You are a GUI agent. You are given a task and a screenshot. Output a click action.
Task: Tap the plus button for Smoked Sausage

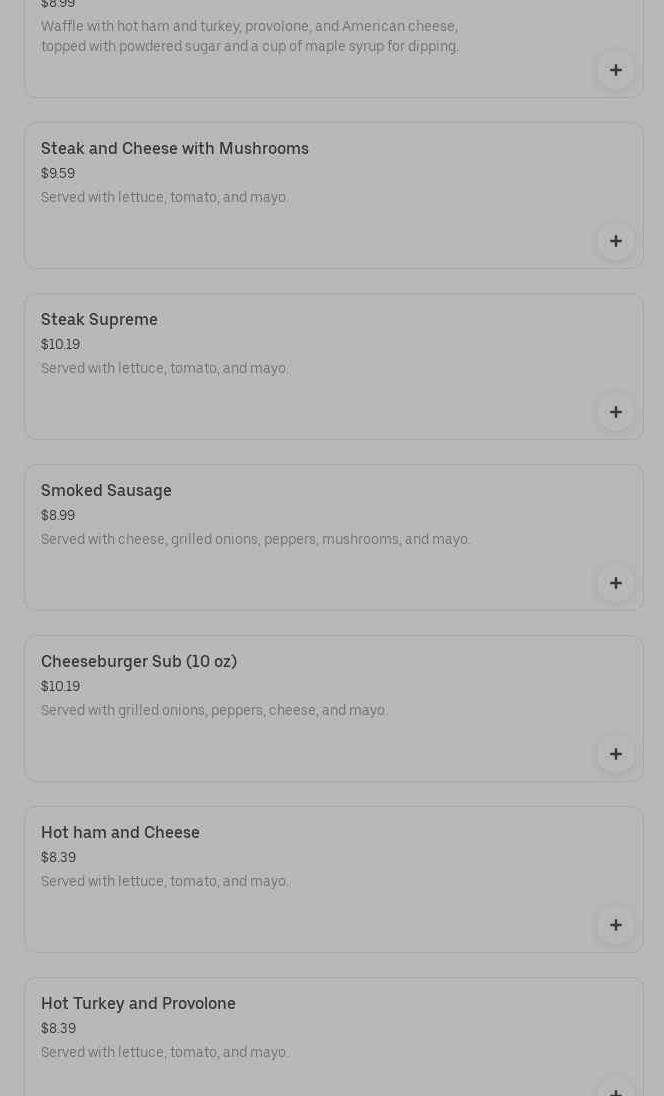615,583
